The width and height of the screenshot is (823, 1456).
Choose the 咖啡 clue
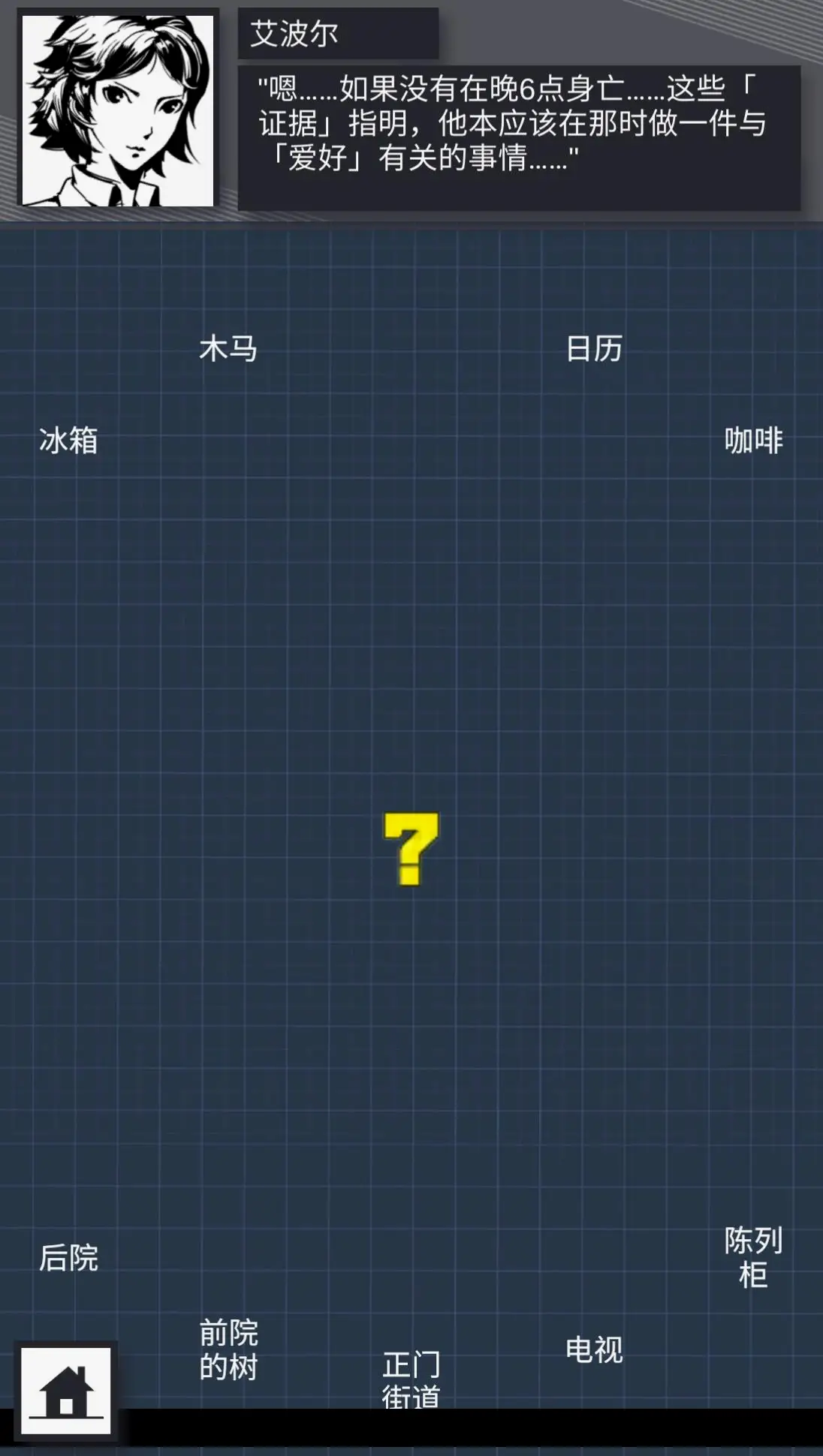click(753, 441)
